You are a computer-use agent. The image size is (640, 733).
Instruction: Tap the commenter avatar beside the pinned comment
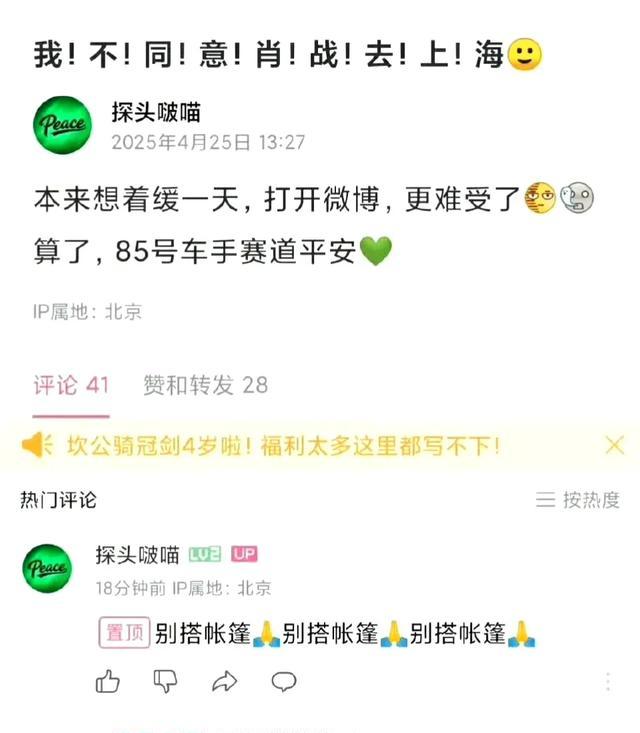48,569
